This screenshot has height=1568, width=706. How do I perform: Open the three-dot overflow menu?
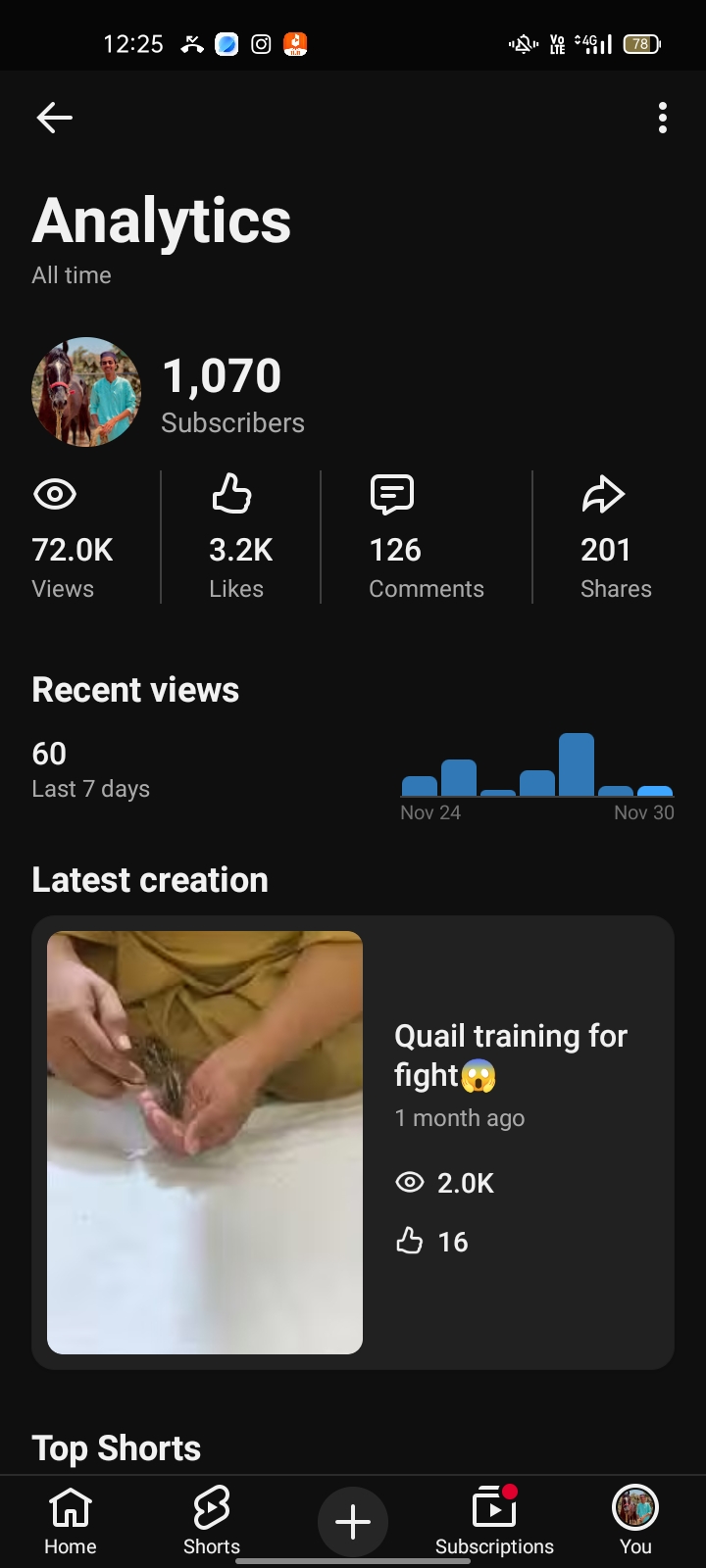point(663,118)
